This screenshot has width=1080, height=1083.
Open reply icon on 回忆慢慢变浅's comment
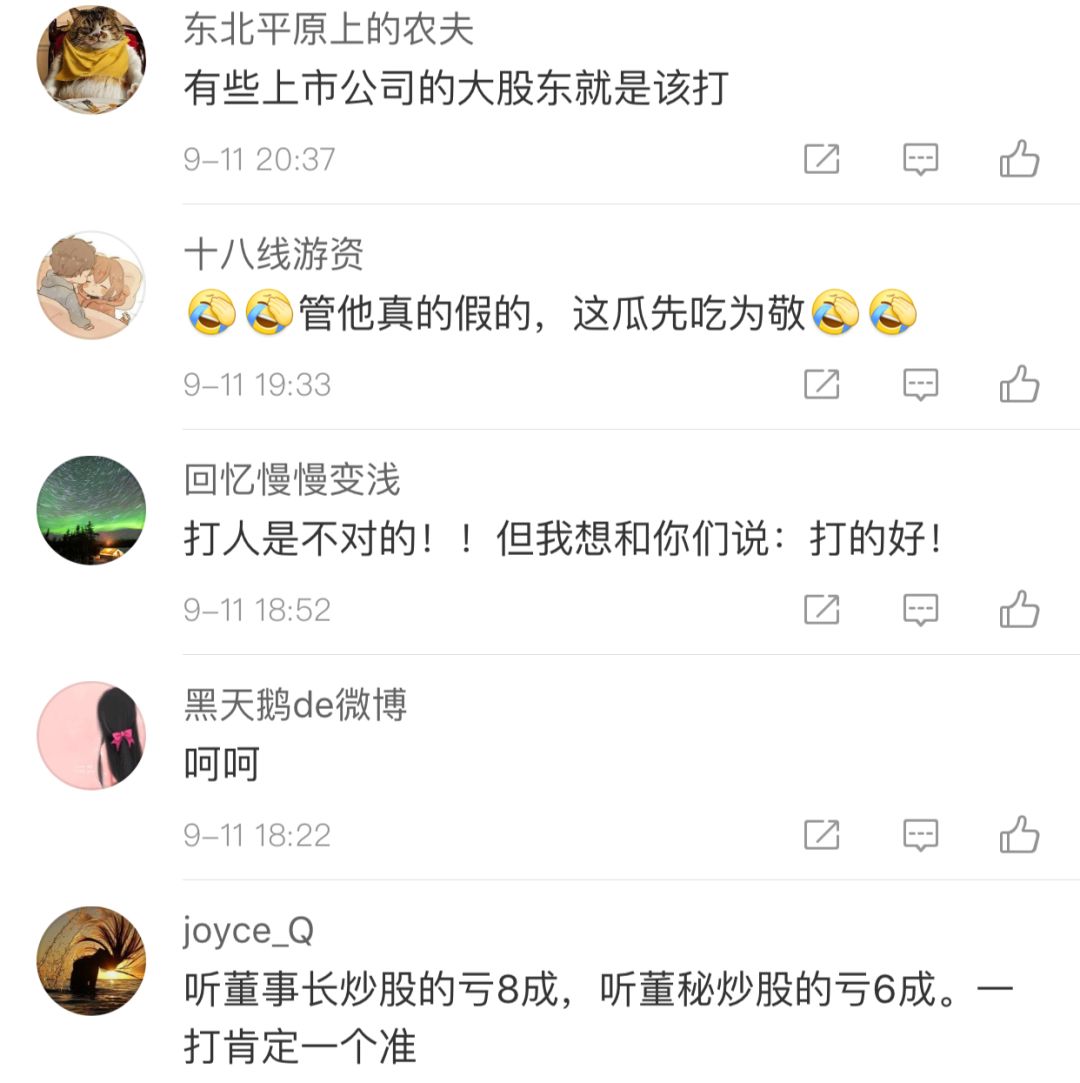(920, 608)
